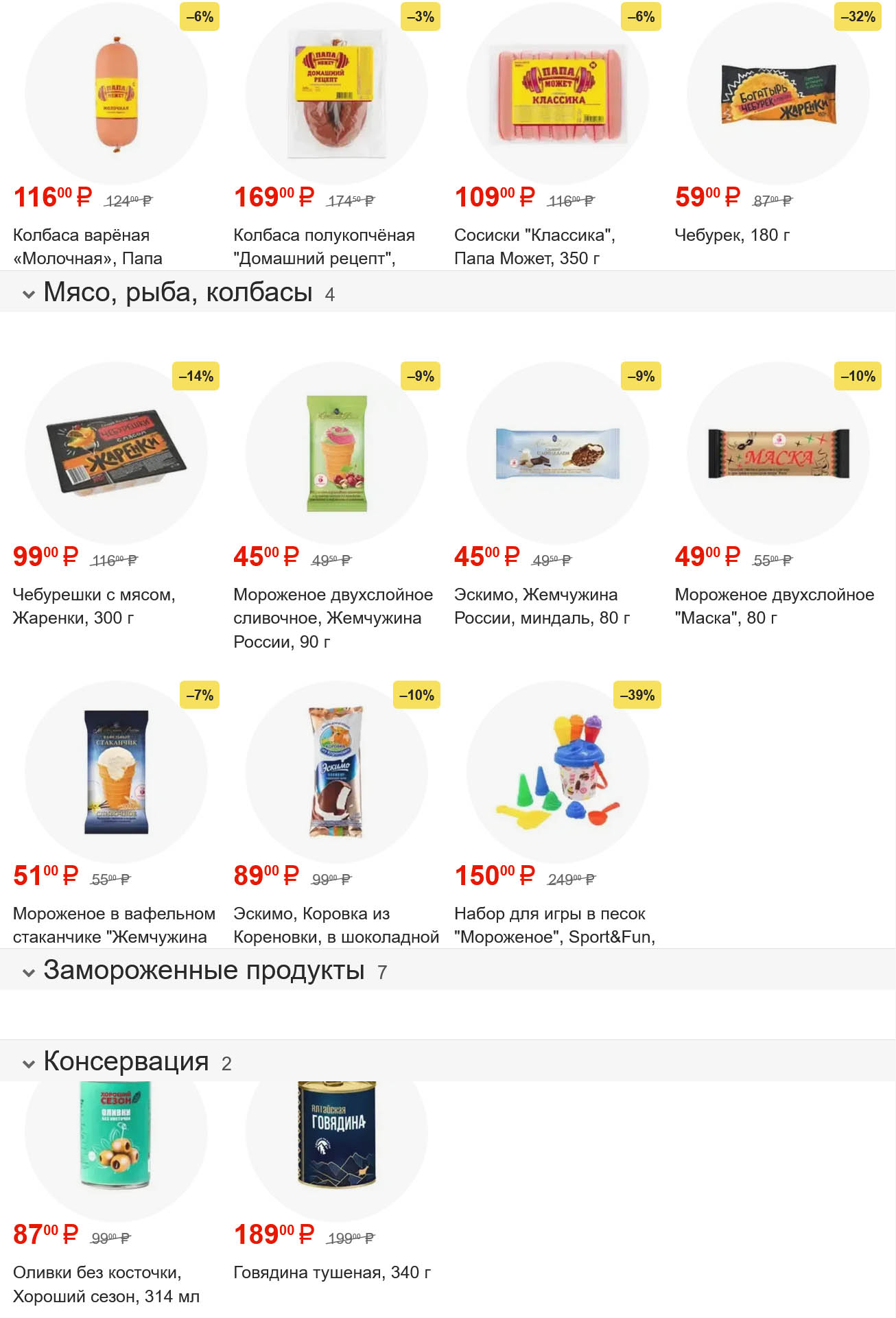
Task: View Набор для игры в песок "Мороженое"
Action: pyautogui.click(x=557, y=773)
